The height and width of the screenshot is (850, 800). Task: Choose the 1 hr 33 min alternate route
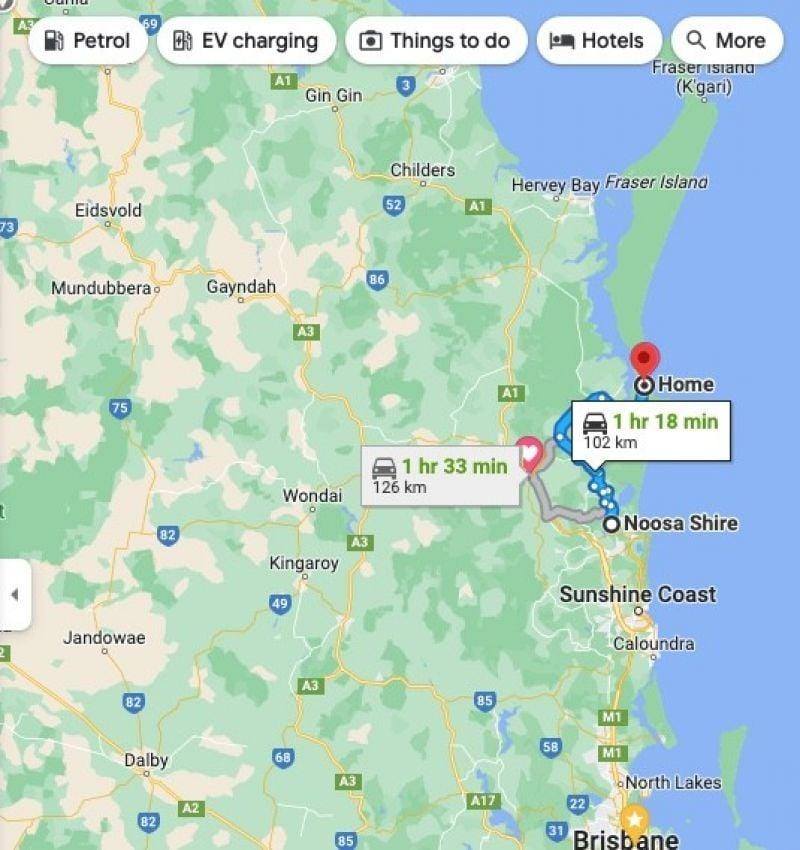click(441, 475)
